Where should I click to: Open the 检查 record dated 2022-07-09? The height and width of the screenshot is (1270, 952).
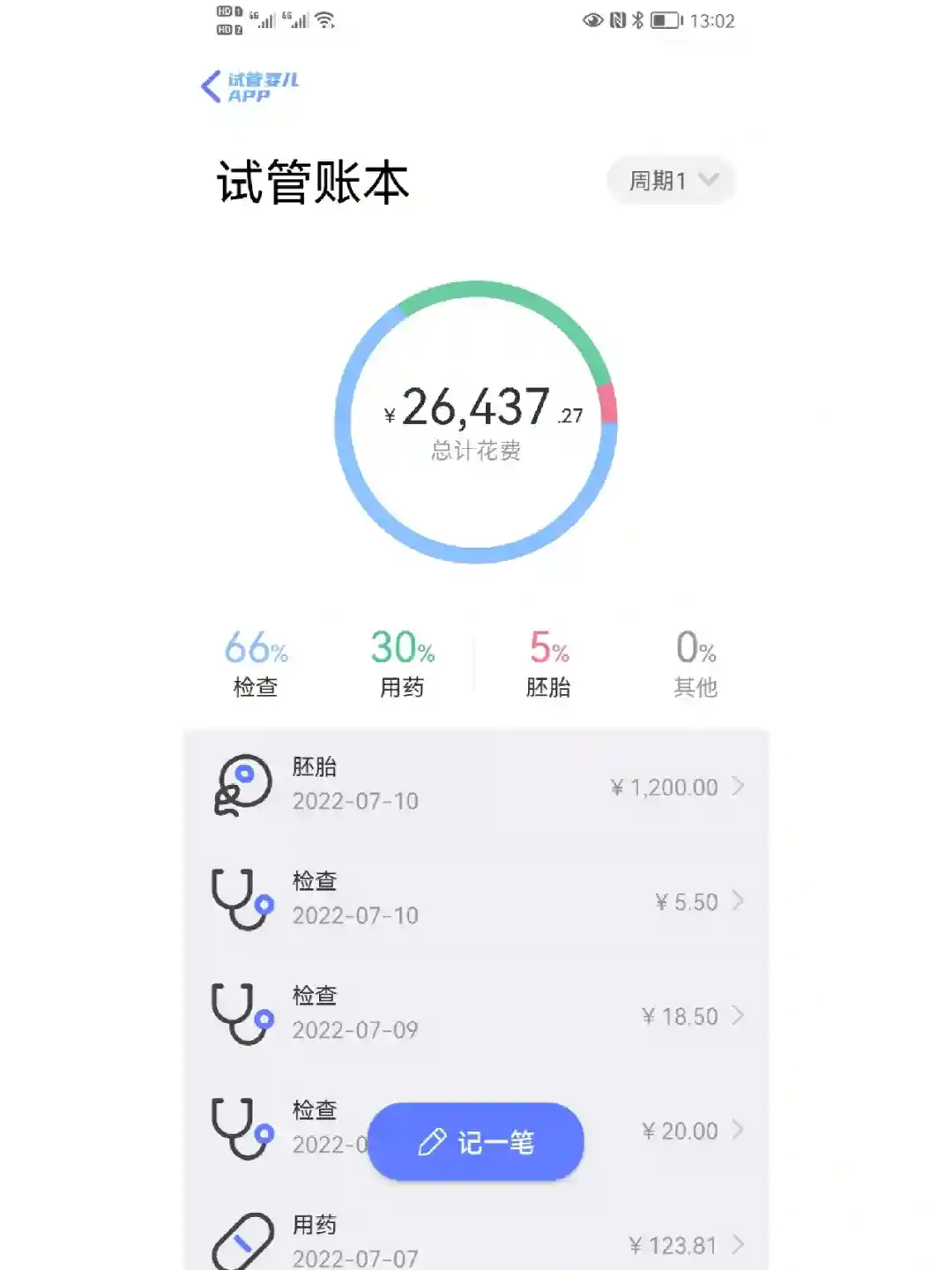tap(476, 1014)
